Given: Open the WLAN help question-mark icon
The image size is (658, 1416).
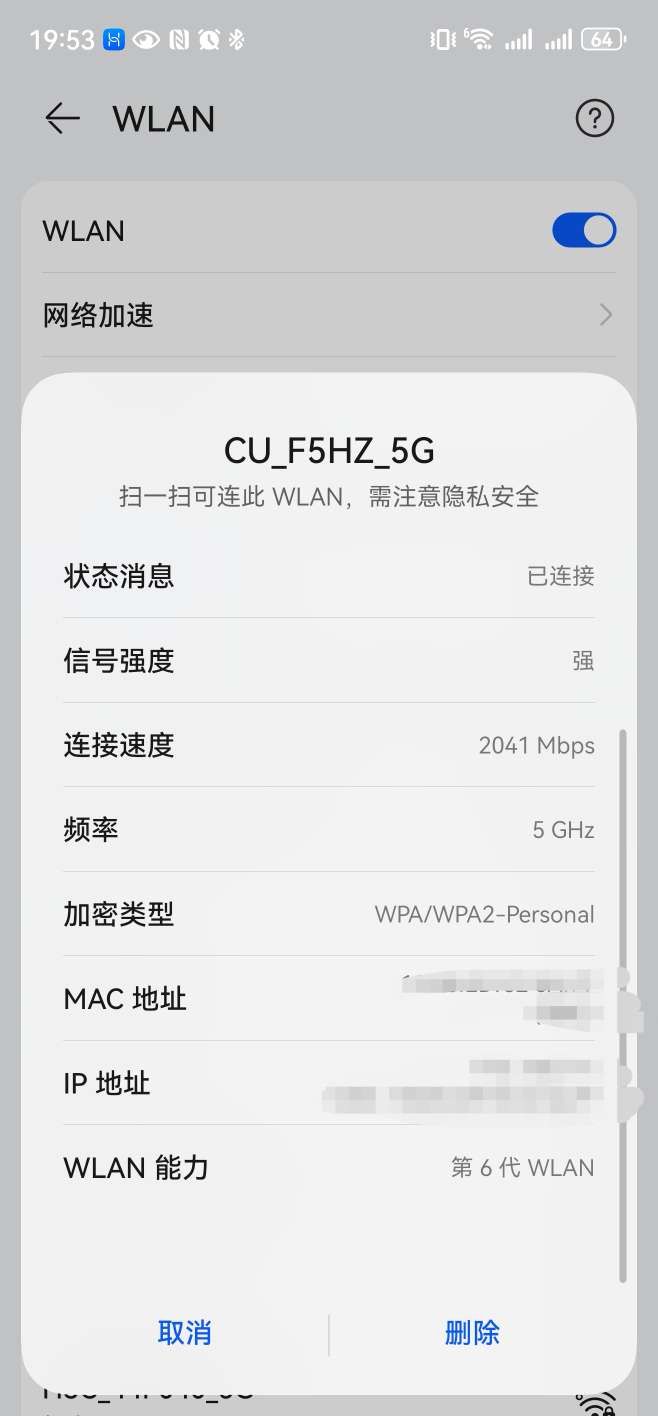Looking at the screenshot, I should click(594, 119).
